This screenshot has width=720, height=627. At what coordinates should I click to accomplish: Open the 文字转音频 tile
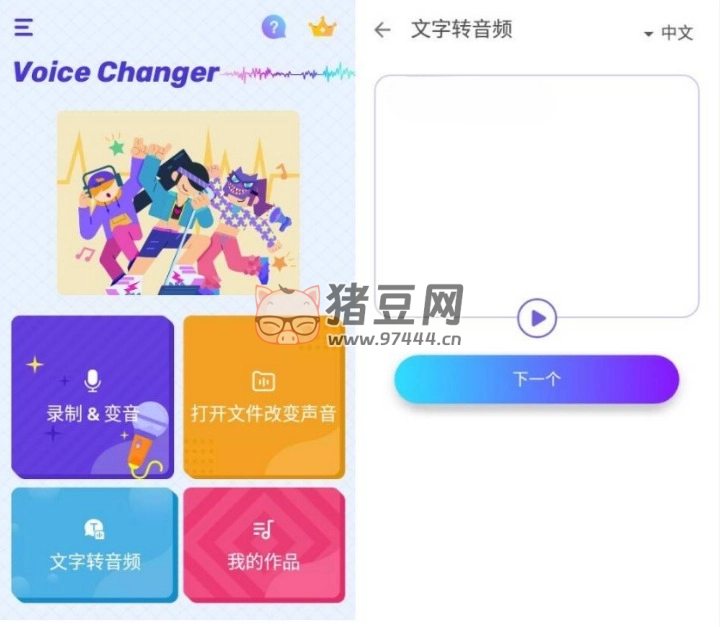pyautogui.click(x=95, y=545)
